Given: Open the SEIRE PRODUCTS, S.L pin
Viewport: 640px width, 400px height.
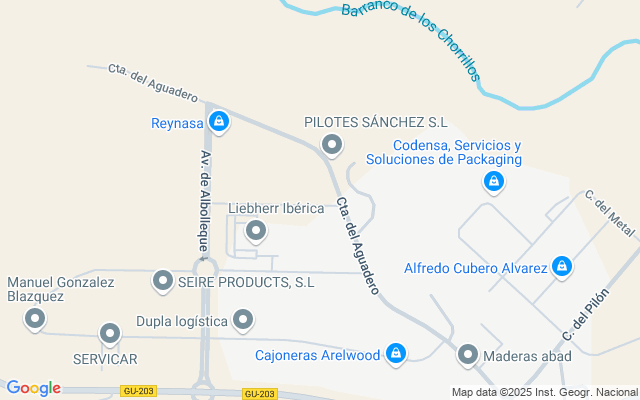Looking at the screenshot, I should 163,282.
